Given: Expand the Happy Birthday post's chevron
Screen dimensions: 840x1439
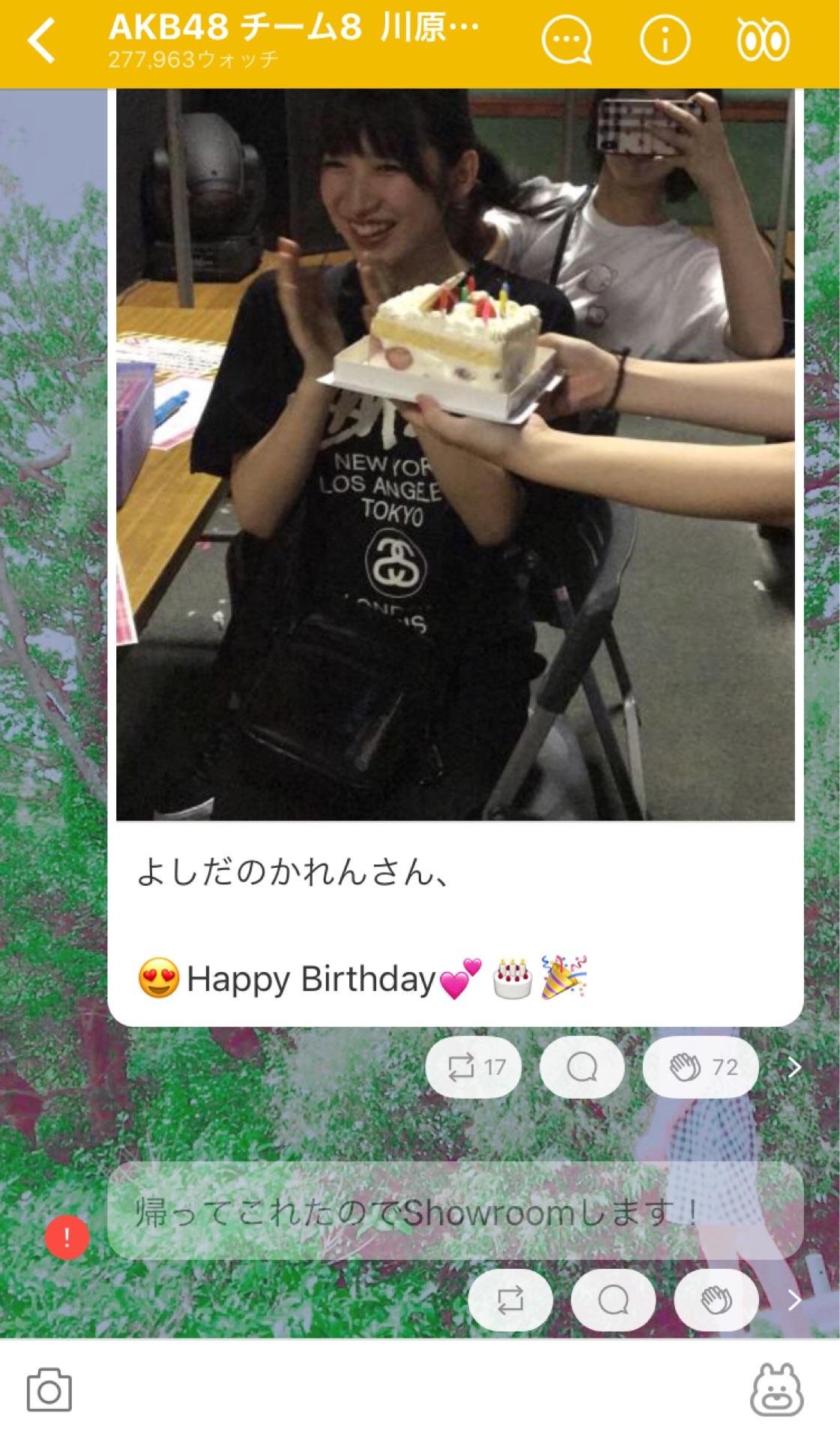Looking at the screenshot, I should (794, 1067).
